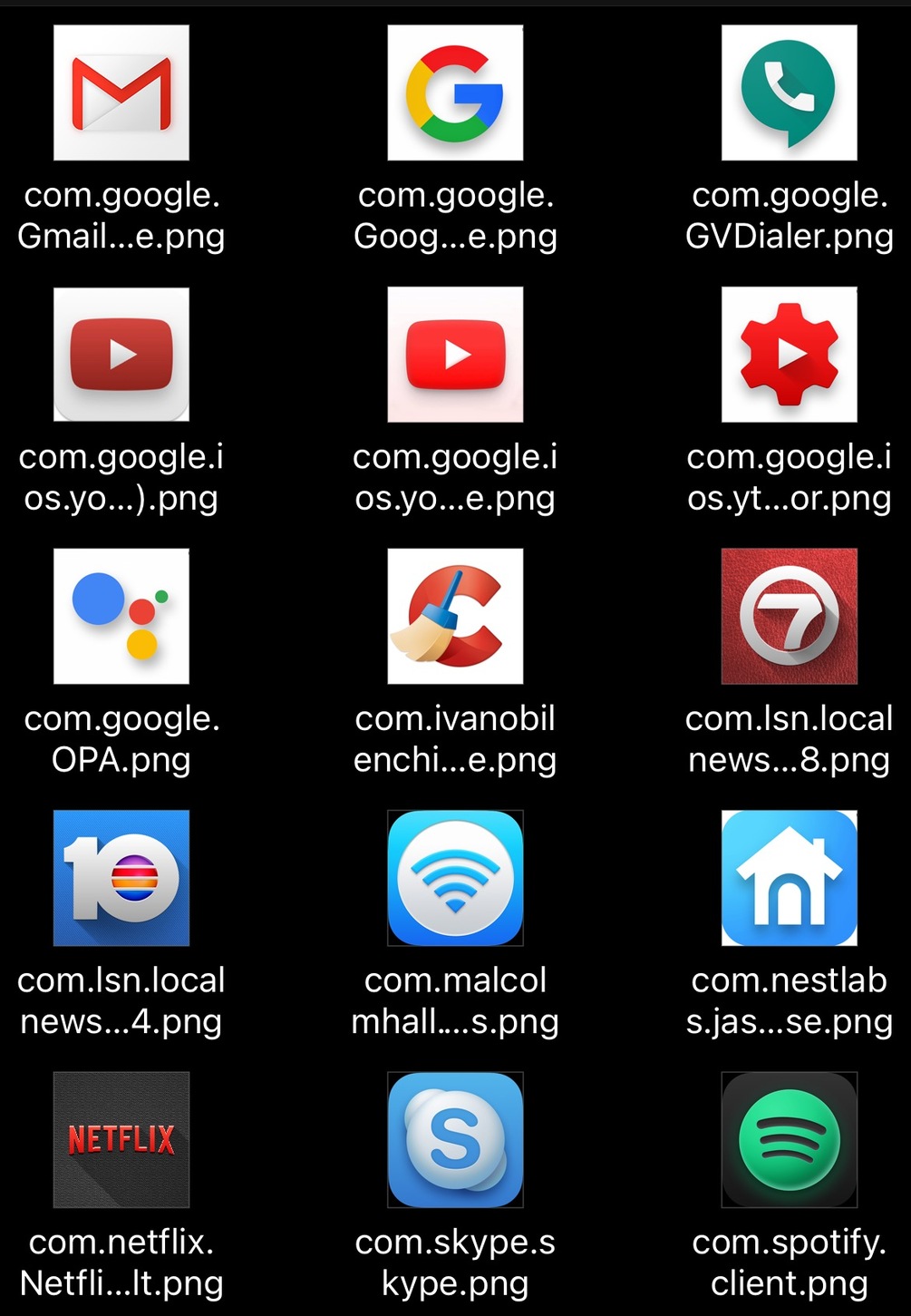911x1316 pixels.
Task: Open the flat red YouTube icon file
Action: click(x=455, y=355)
